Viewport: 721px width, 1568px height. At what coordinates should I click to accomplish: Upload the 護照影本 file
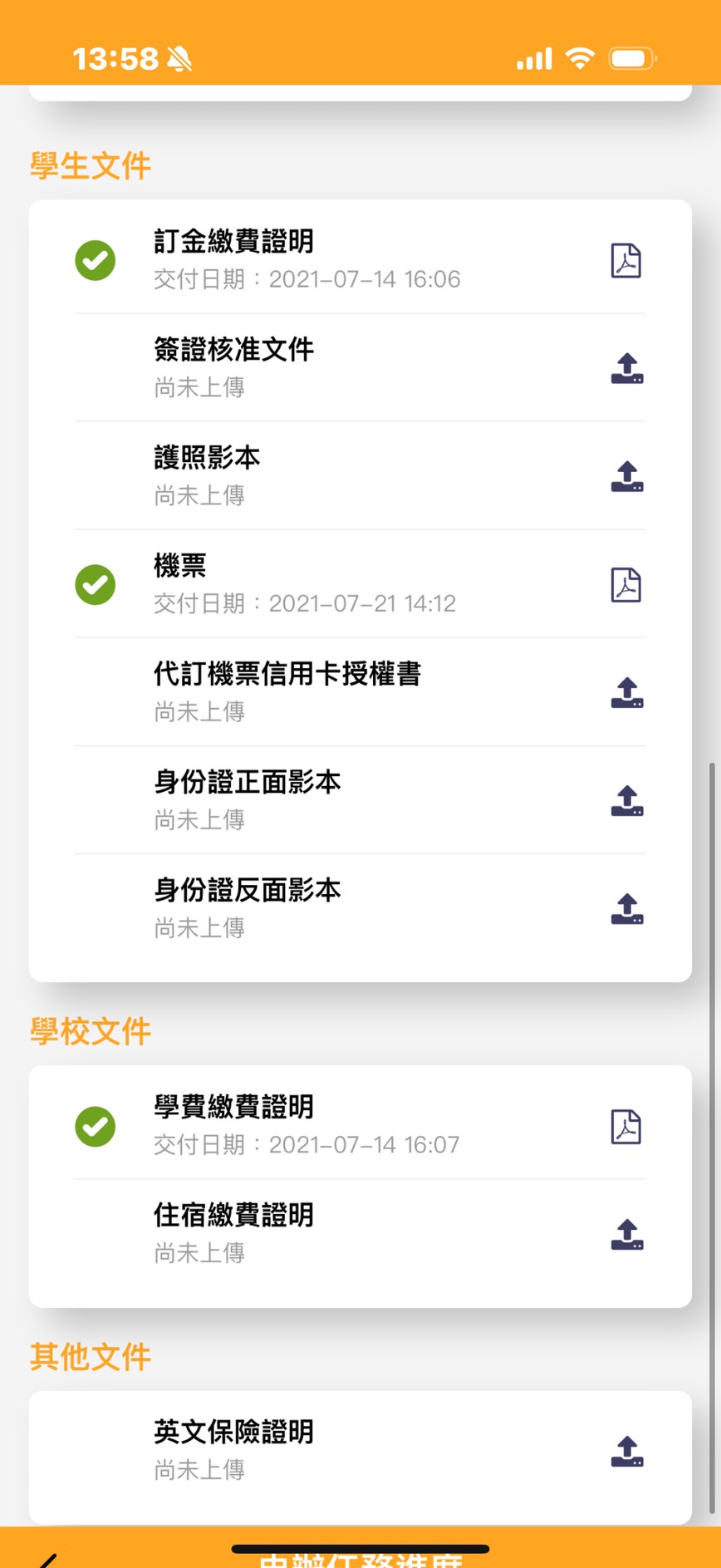pos(627,476)
